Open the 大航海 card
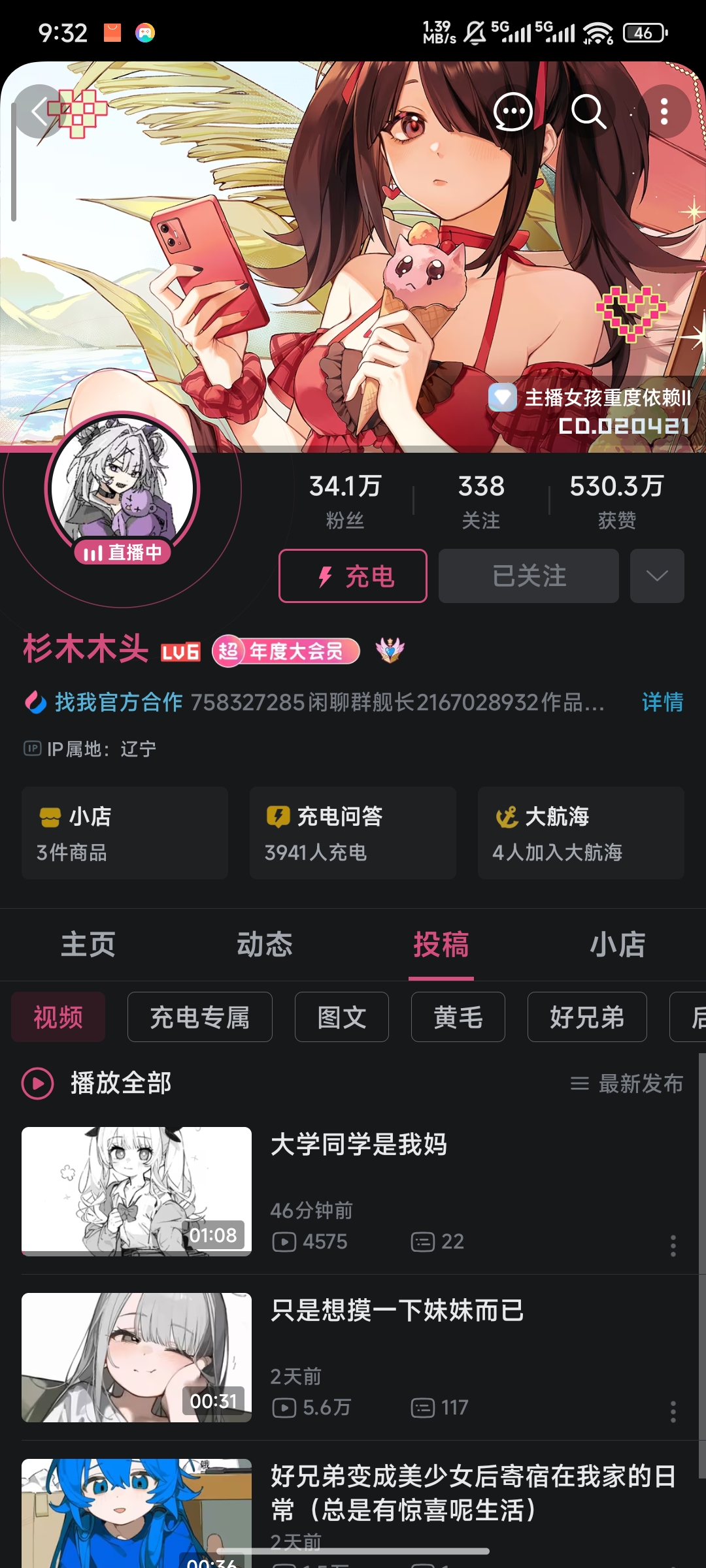This screenshot has width=706, height=1568. [x=580, y=833]
